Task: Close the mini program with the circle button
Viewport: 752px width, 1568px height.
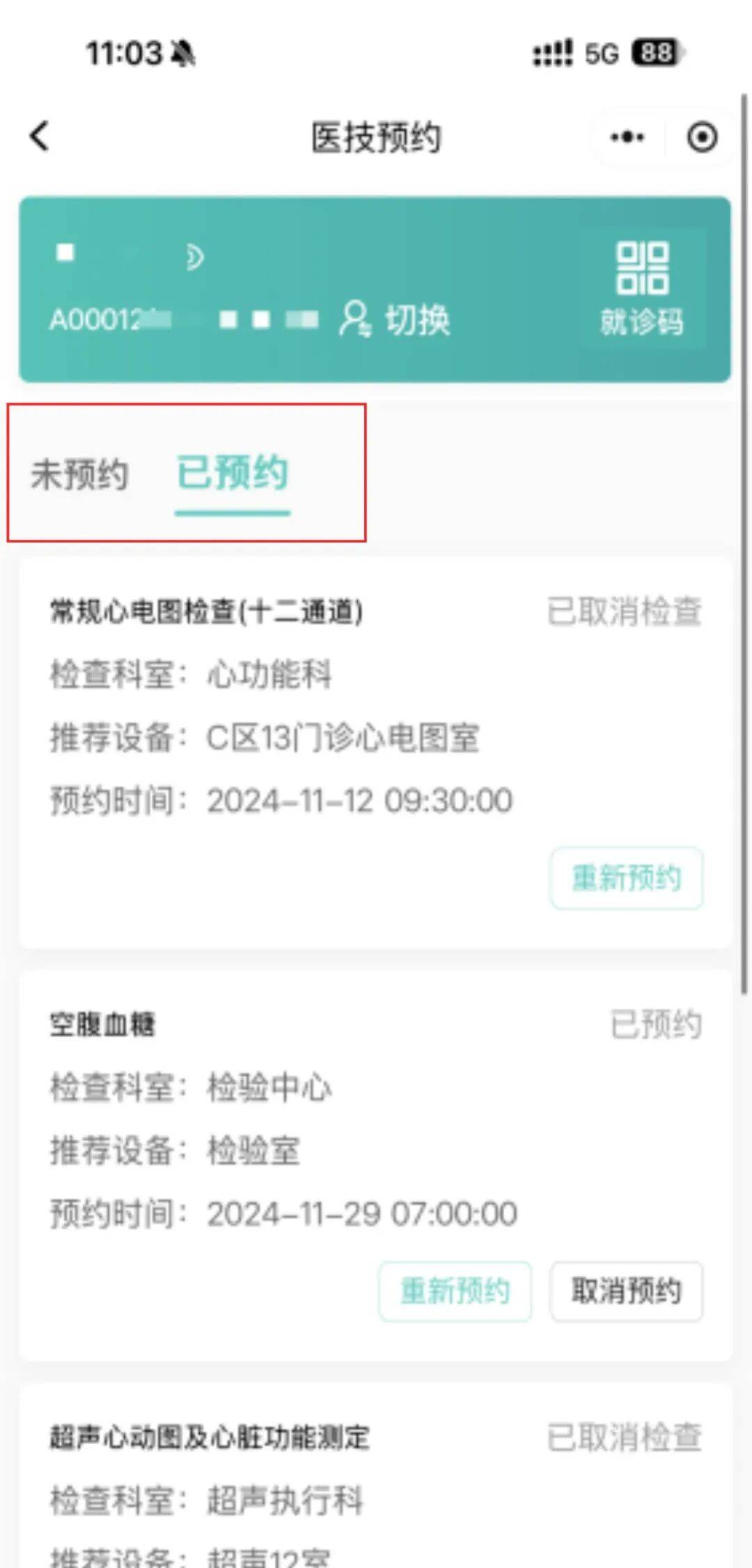Action: [701, 137]
